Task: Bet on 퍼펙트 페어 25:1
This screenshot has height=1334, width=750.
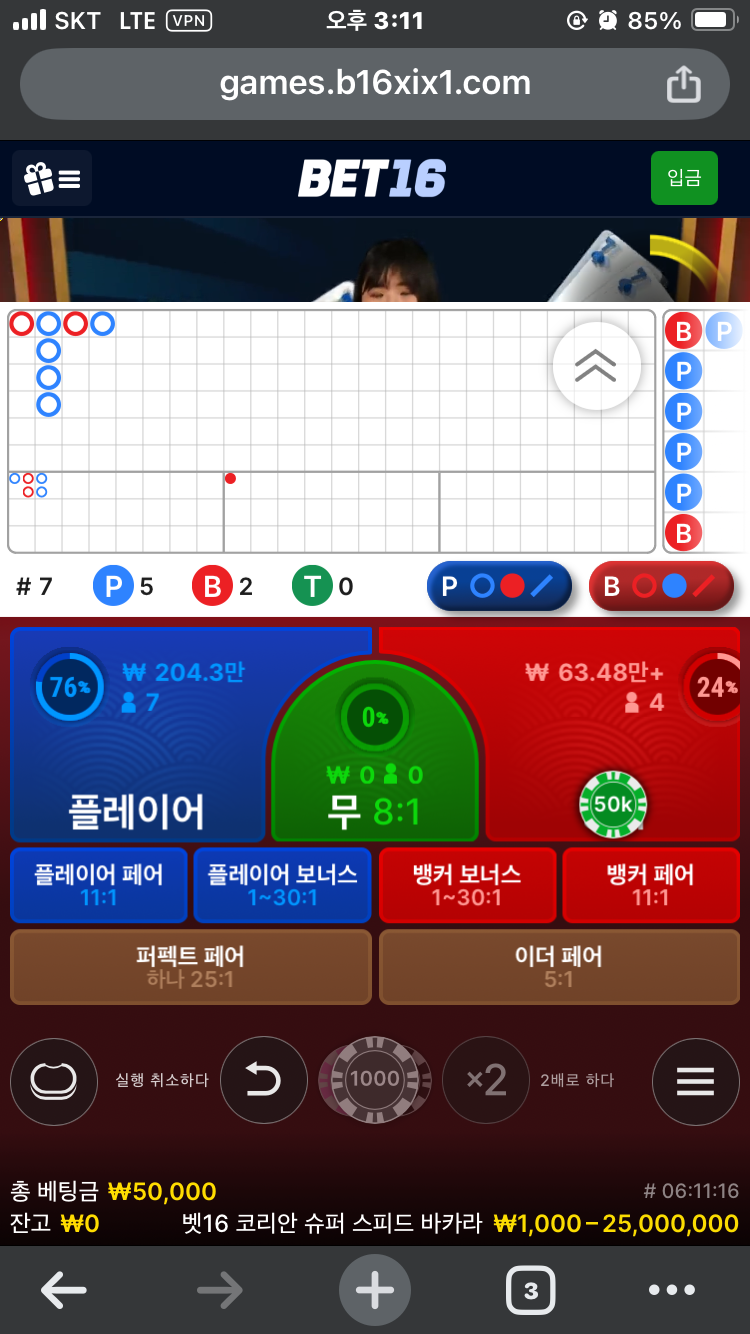Action: (x=190, y=967)
